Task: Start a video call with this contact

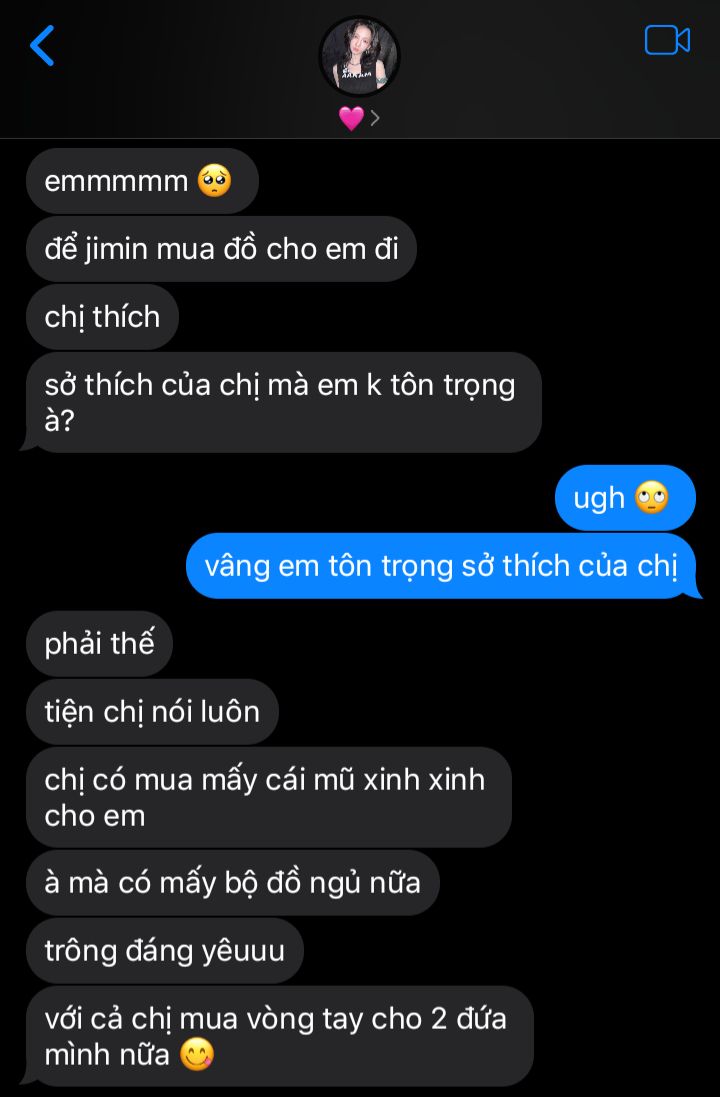Action: (667, 40)
